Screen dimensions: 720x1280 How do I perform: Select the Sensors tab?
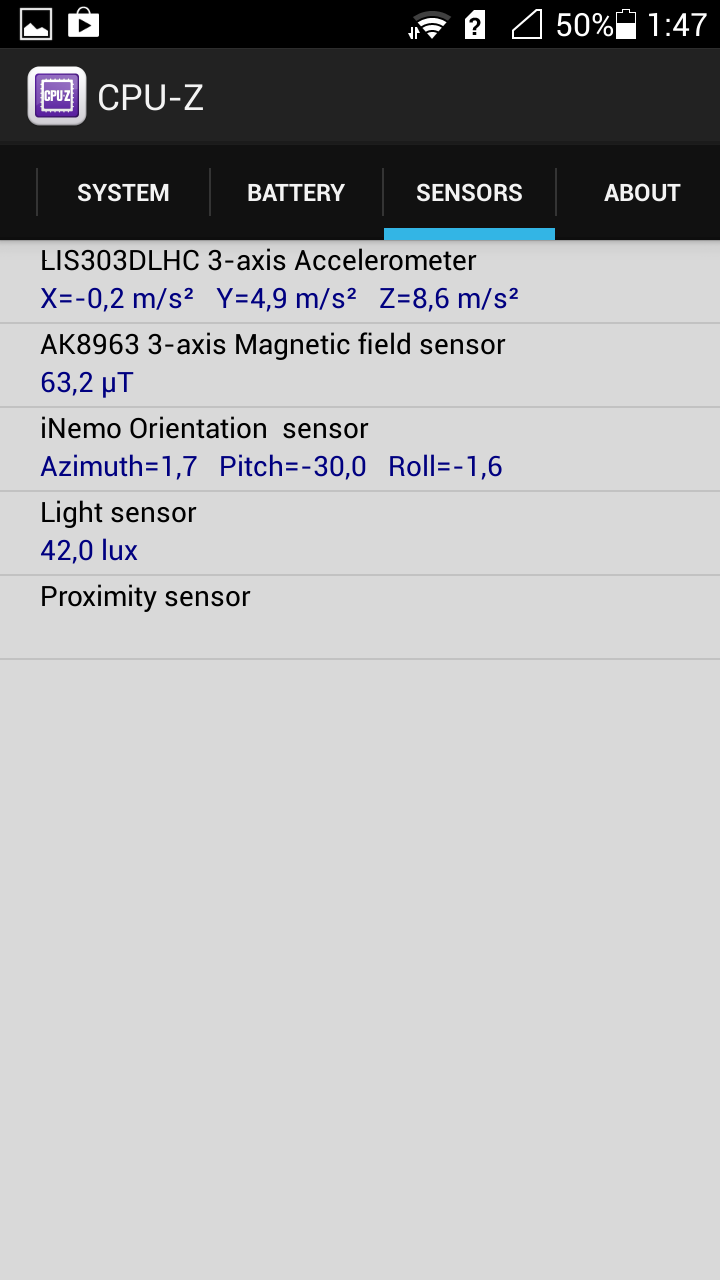tap(469, 192)
